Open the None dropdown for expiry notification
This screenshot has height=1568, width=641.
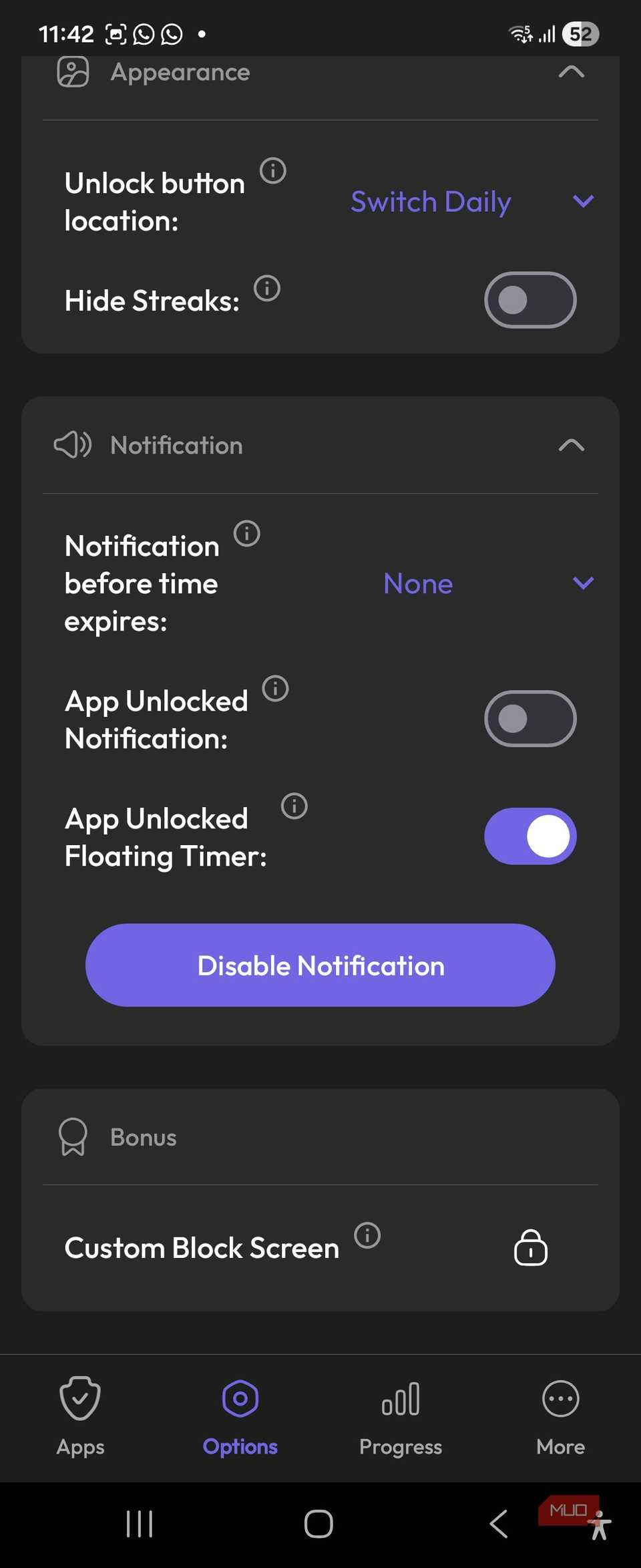582,583
